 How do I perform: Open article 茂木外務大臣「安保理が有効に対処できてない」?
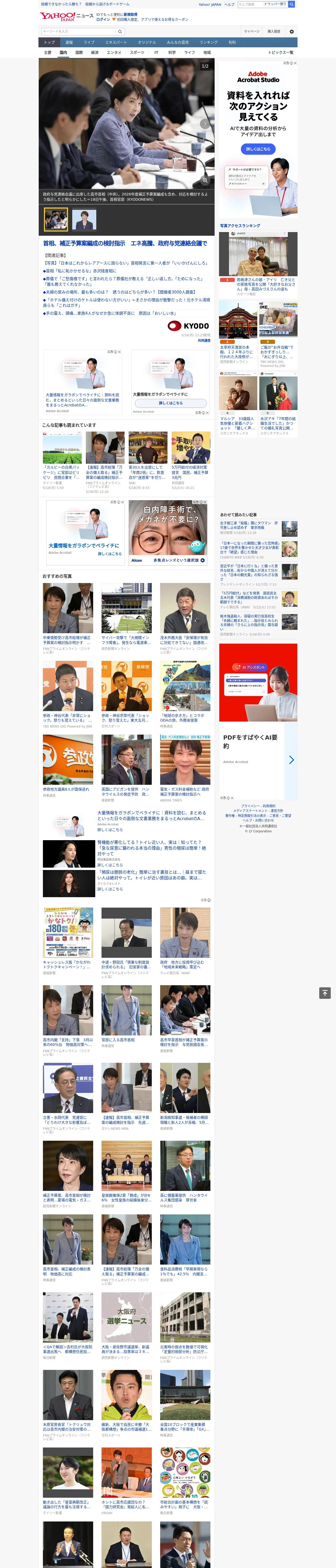point(185,640)
